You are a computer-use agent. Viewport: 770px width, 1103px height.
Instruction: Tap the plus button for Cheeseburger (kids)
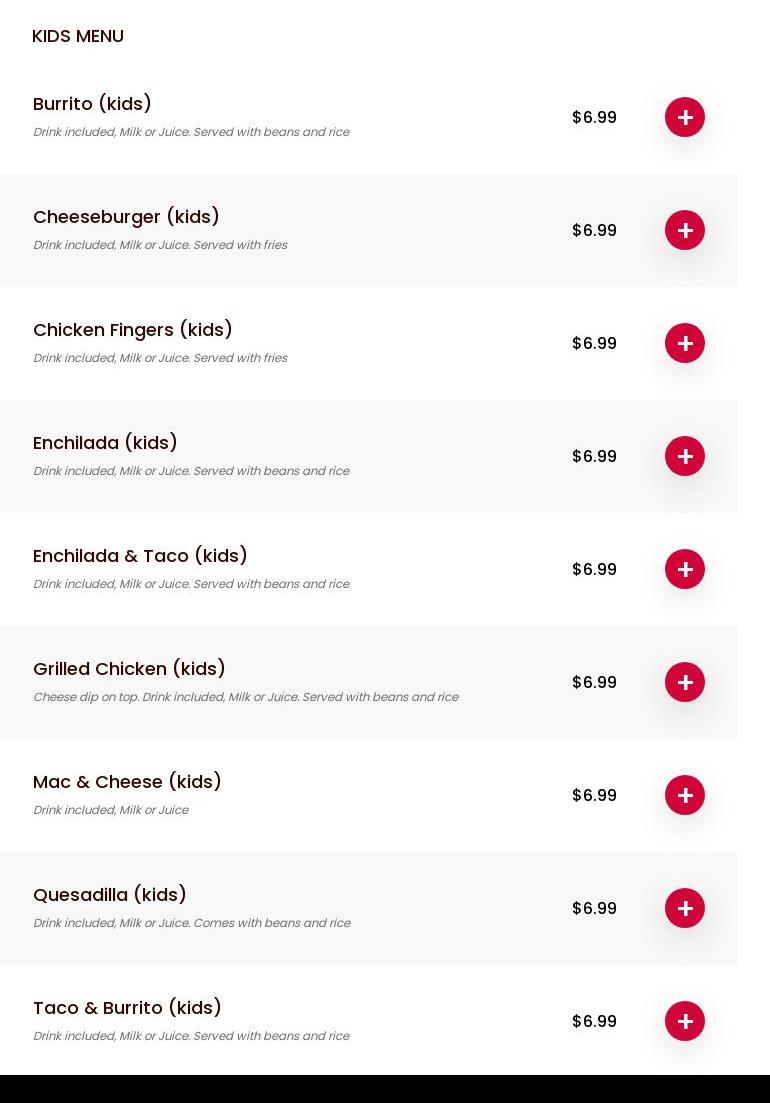[685, 230]
